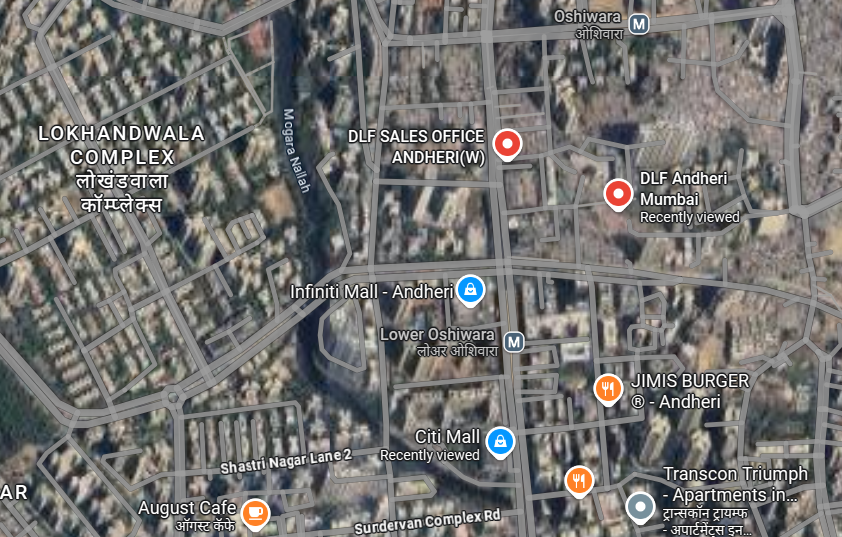Open the Transcon Triumph apartments pin
The height and width of the screenshot is (537, 842).
[640, 507]
